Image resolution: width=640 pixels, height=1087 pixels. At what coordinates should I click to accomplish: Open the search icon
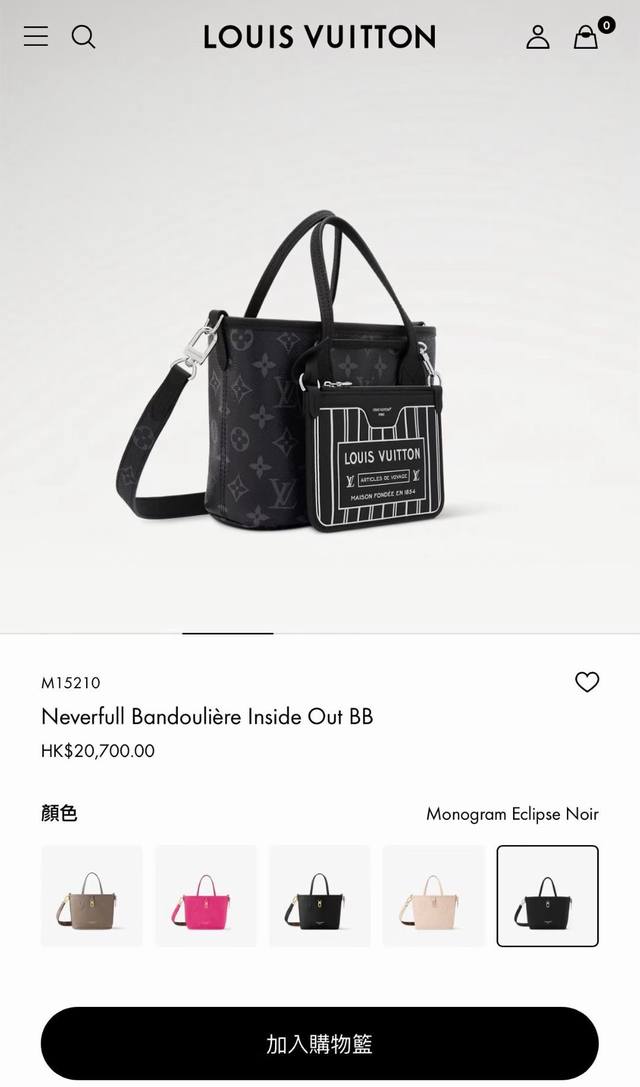[84, 37]
